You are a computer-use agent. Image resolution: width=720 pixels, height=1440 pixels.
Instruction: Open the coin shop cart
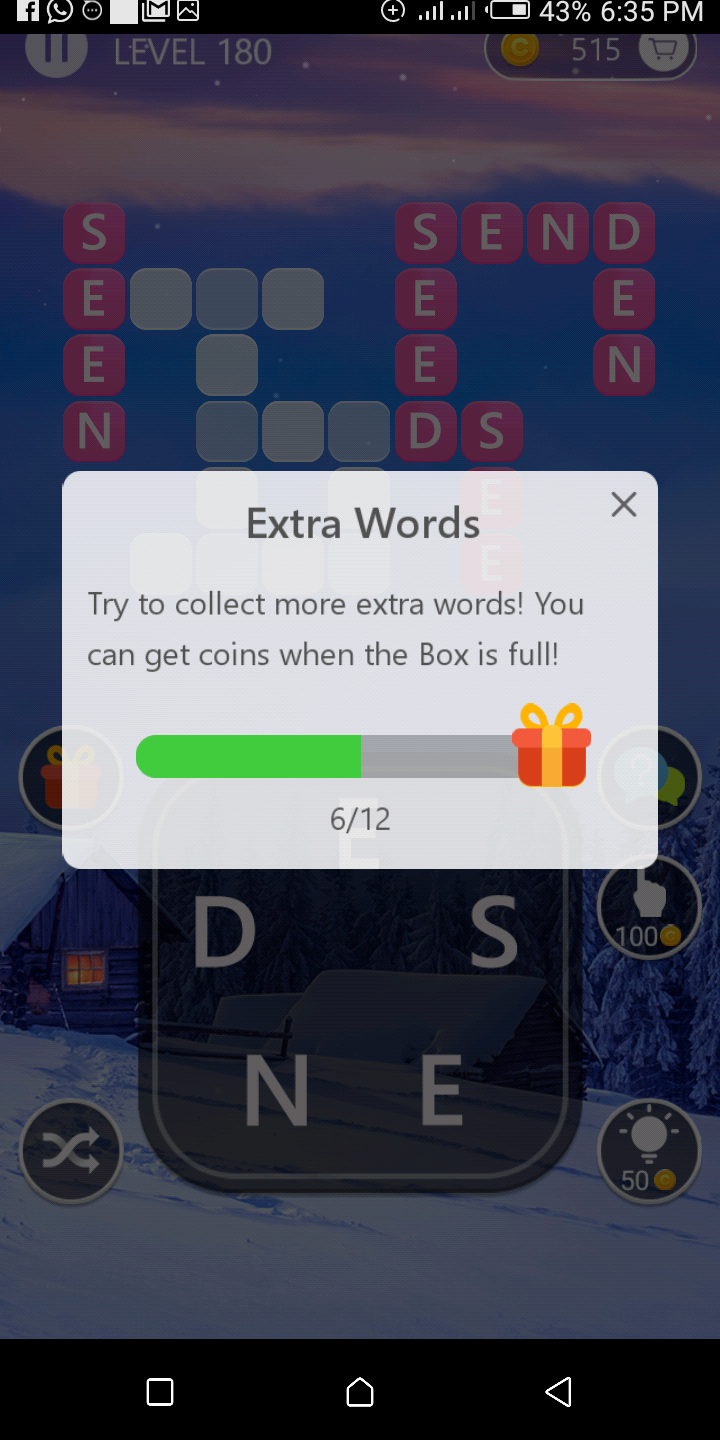[x=663, y=50]
